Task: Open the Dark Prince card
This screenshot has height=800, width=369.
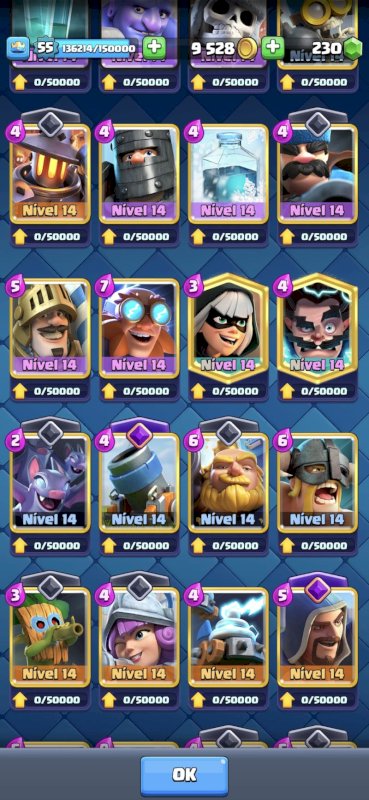Action: click(139, 173)
